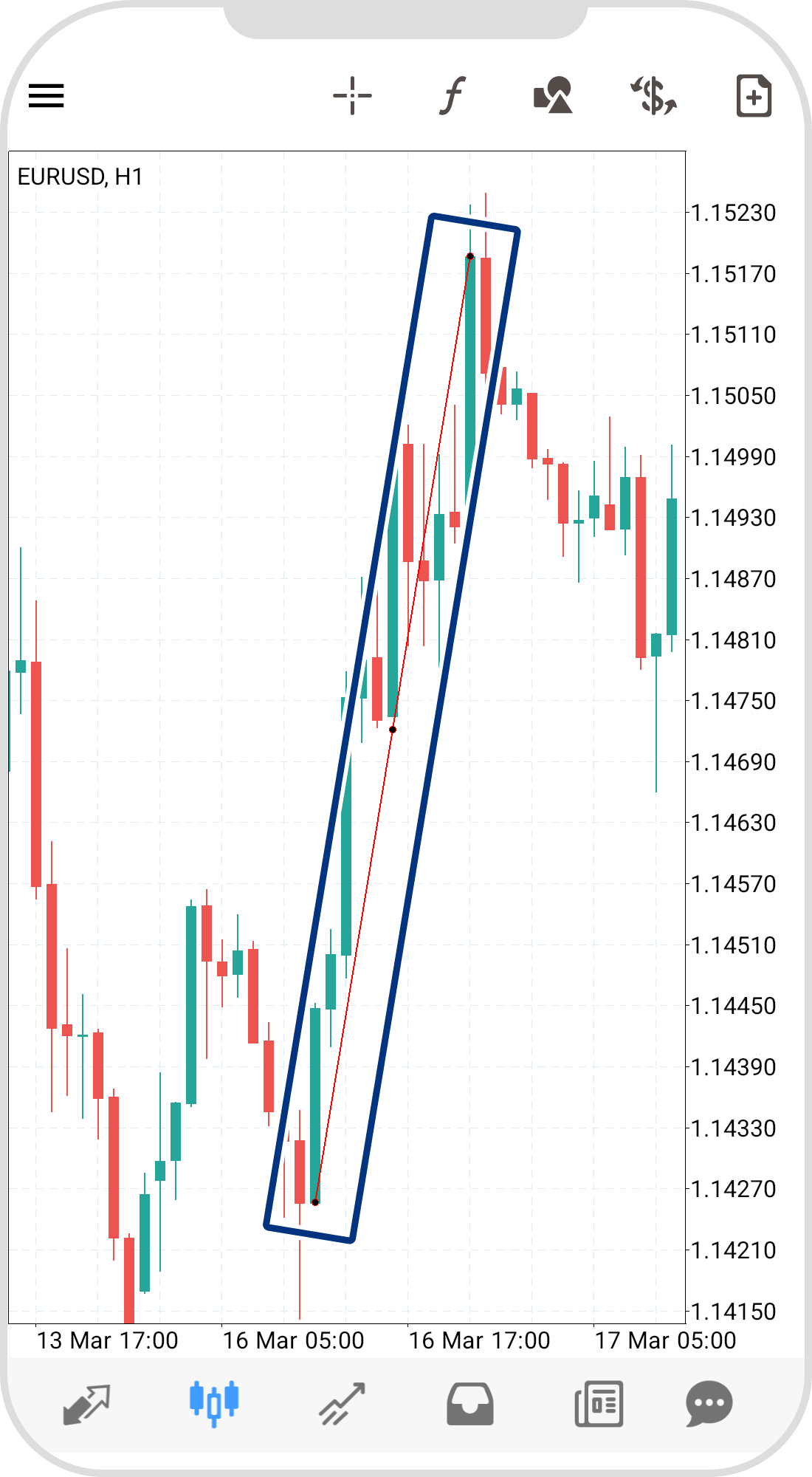The width and height of the screenshot is (812, 1477).
Task: Switch to the Quotes tab
Action: pyautogui.click(x=87, y=1403)
